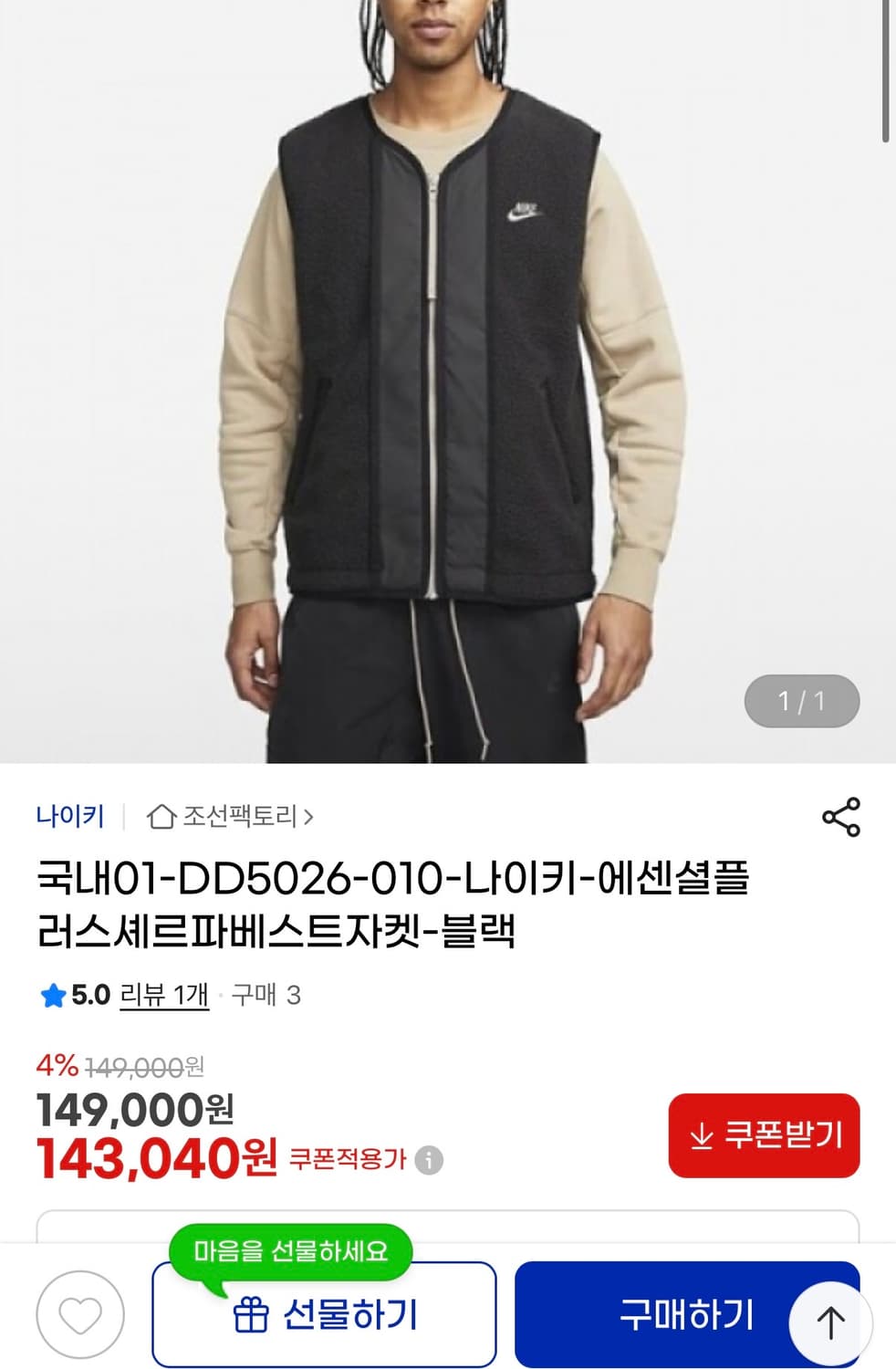Expand the 조선팩토리 store page with chevron
Screen dimensions: 896x1369
click(x=307, y=819)
